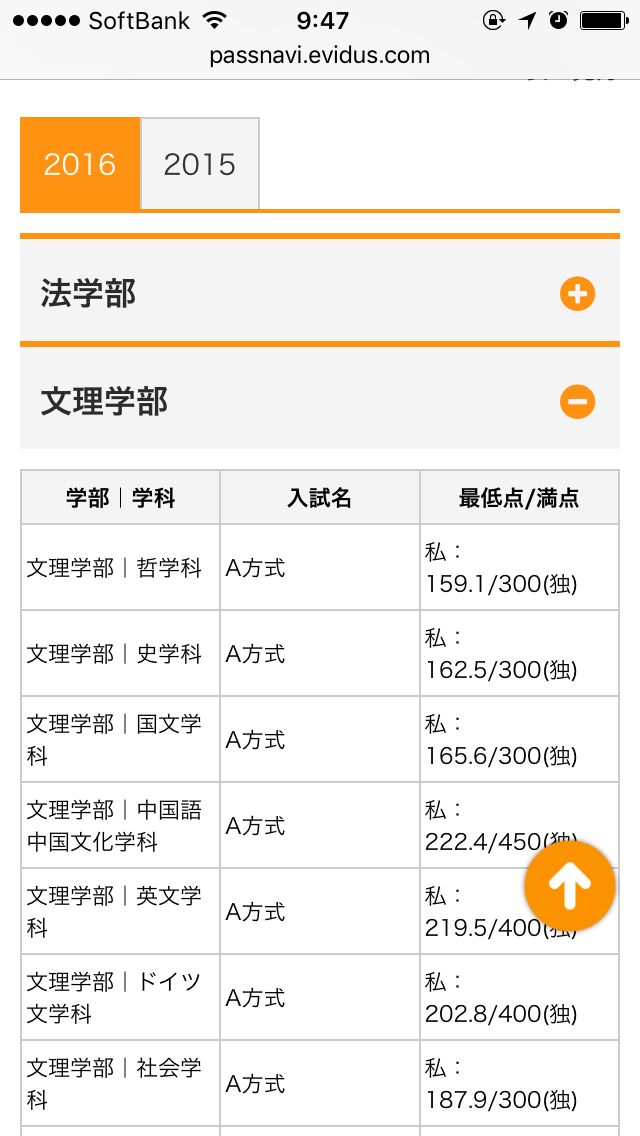Viewport: 640px width, 1136px height.
Task: Collapse the 文理学部 section
Action: 577,402
